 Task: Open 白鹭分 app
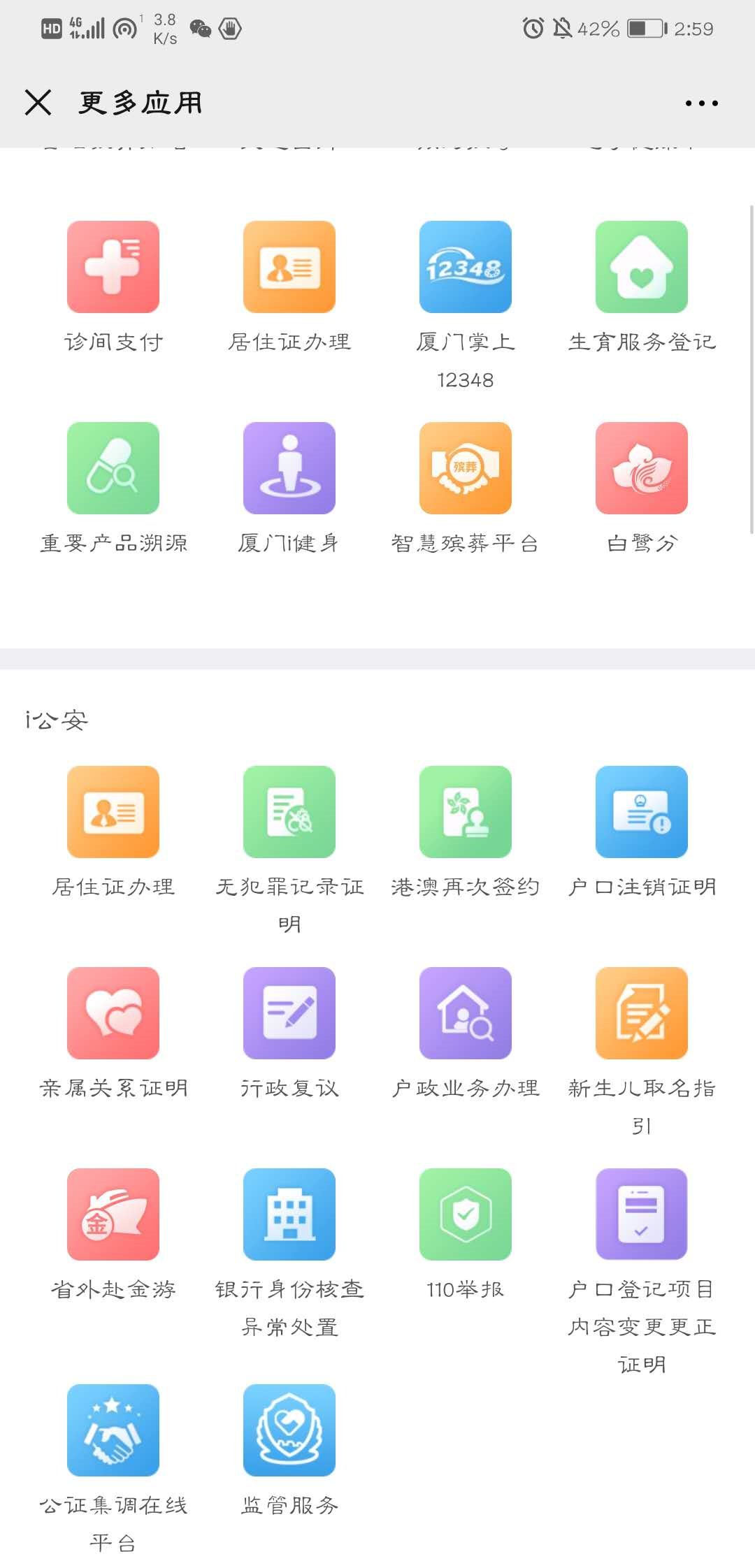642,468
